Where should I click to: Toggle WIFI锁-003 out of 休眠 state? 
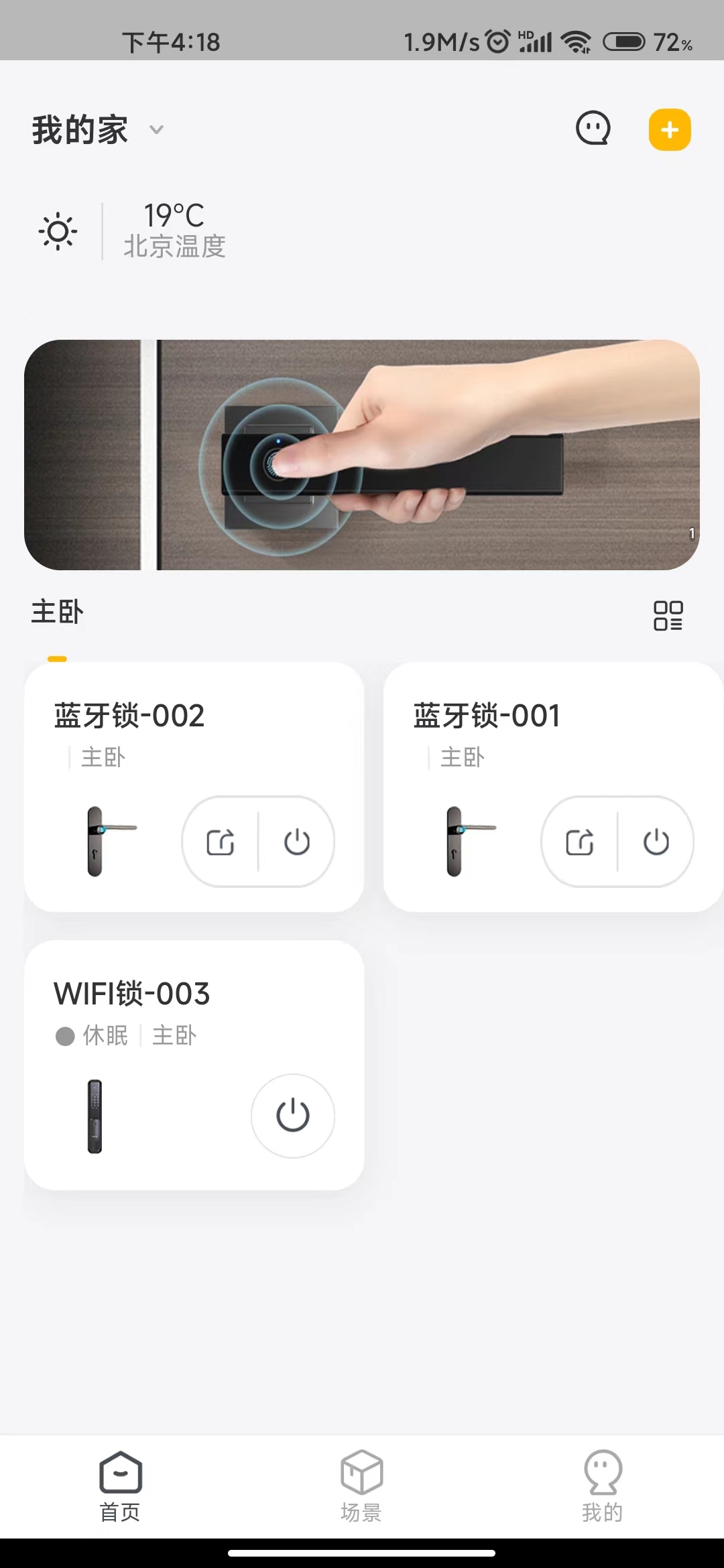click(292, 1116)
